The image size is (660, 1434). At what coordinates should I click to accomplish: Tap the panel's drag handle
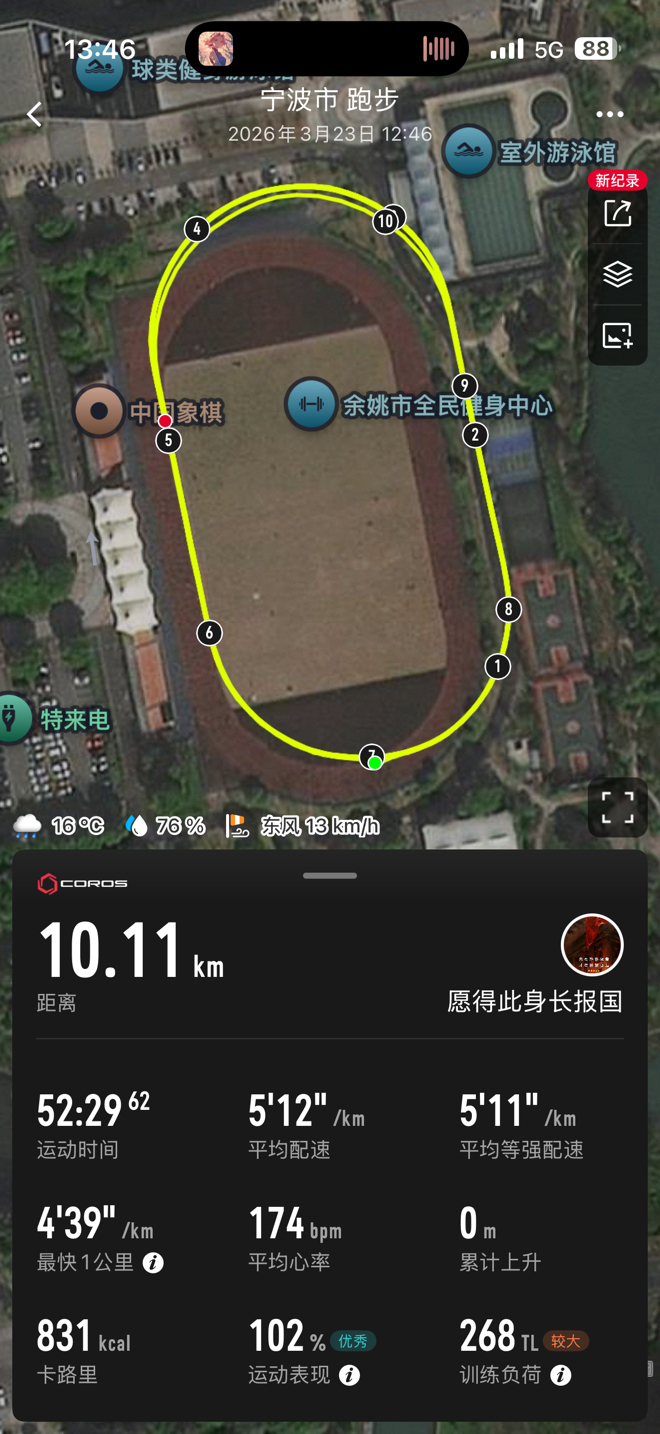pos(330,876)
